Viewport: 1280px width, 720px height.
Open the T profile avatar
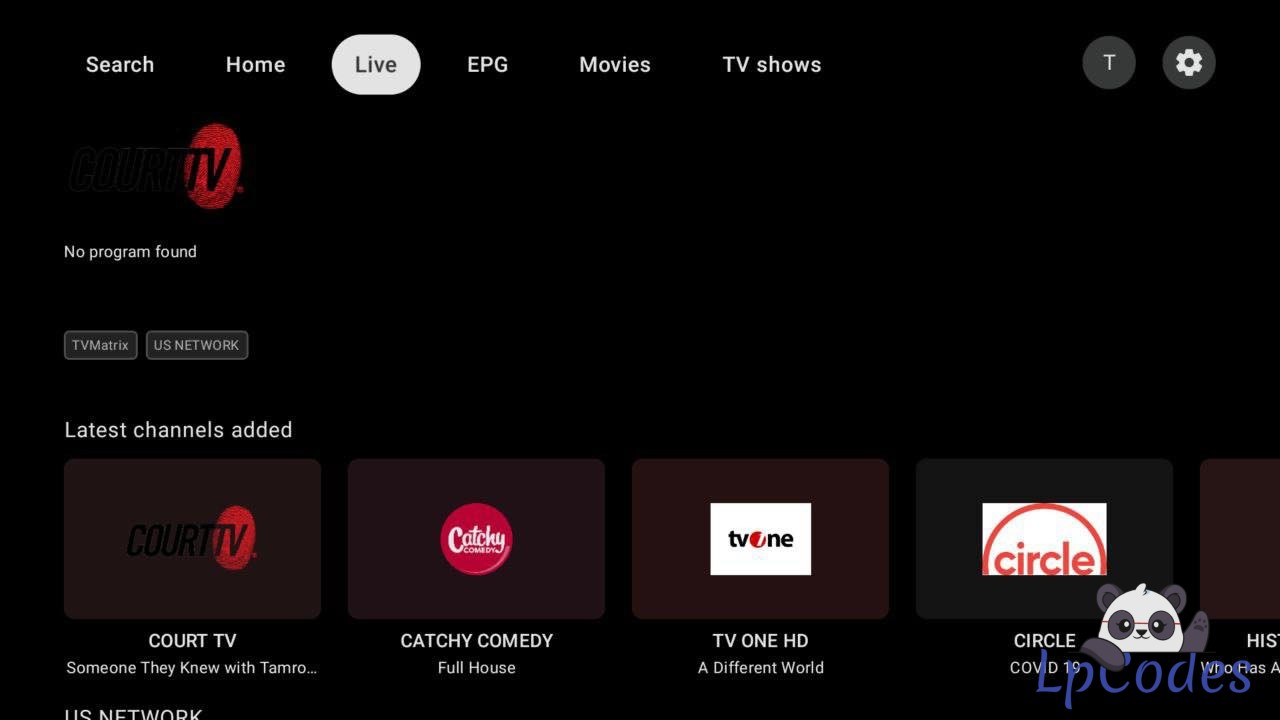pos(1108,62)
